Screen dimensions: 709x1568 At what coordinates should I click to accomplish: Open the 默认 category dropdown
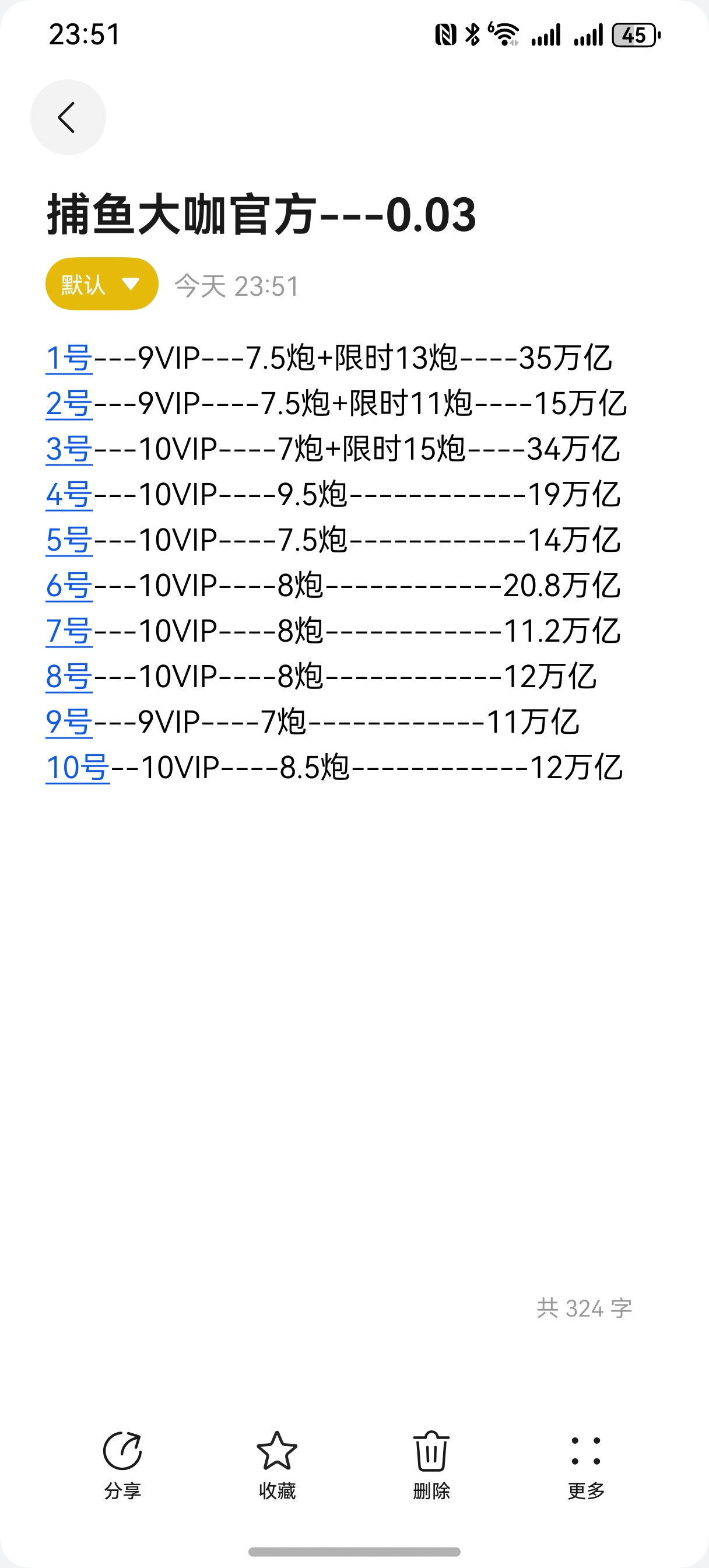(101, 284)
